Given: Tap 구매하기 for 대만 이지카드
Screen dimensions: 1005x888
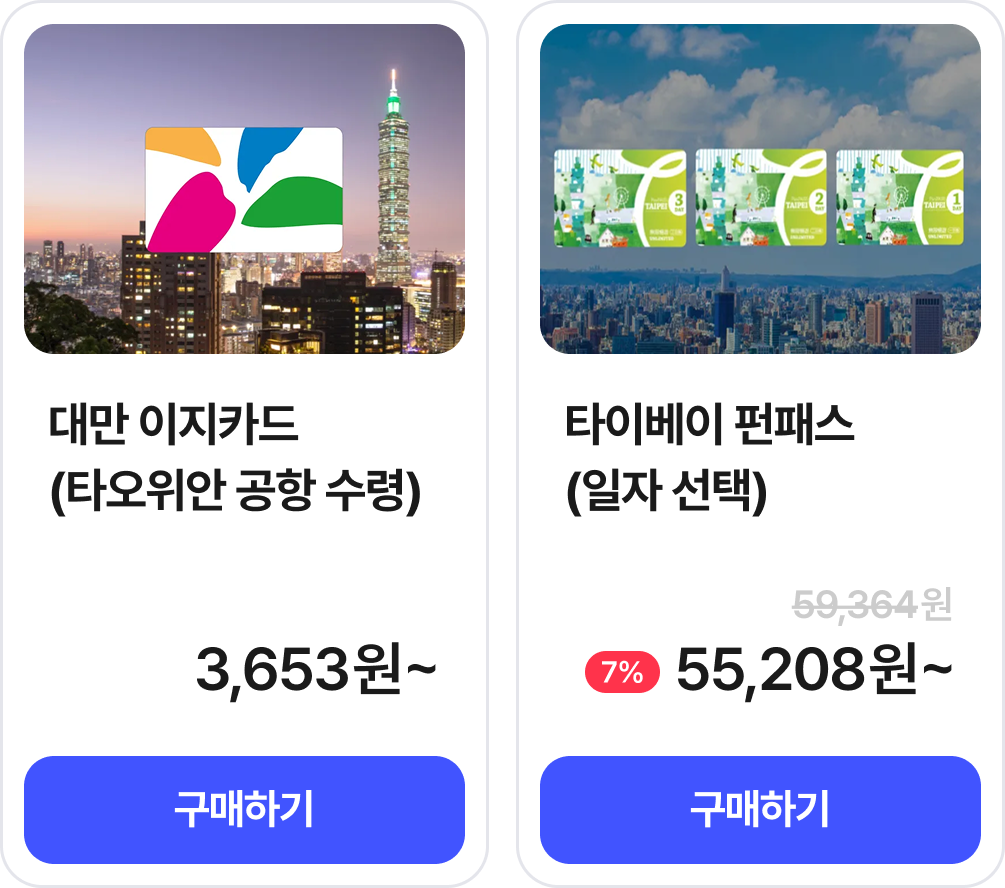Looking at the screenshot, I should pos(244,809).
